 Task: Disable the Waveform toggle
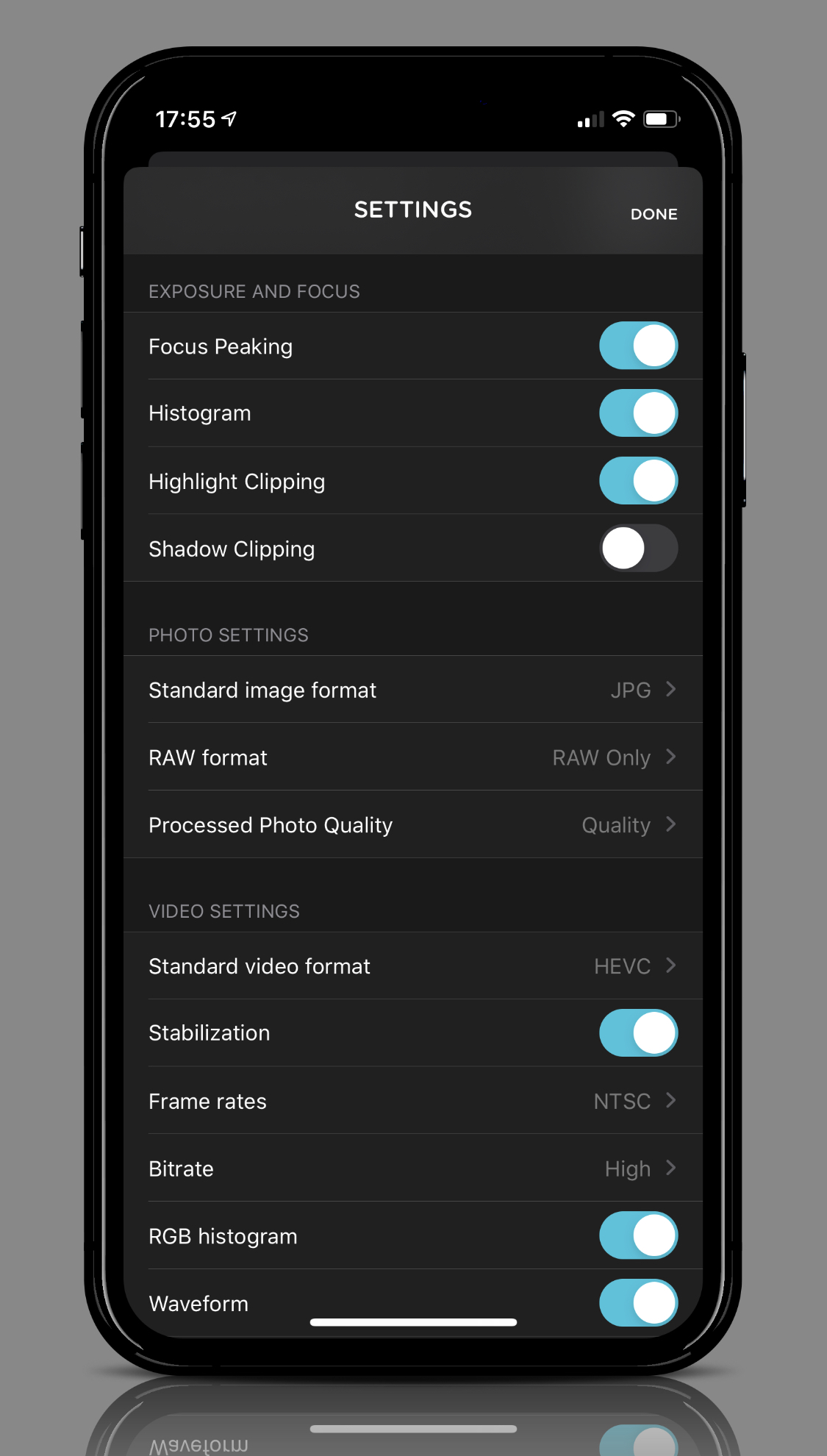(638, 1303)
